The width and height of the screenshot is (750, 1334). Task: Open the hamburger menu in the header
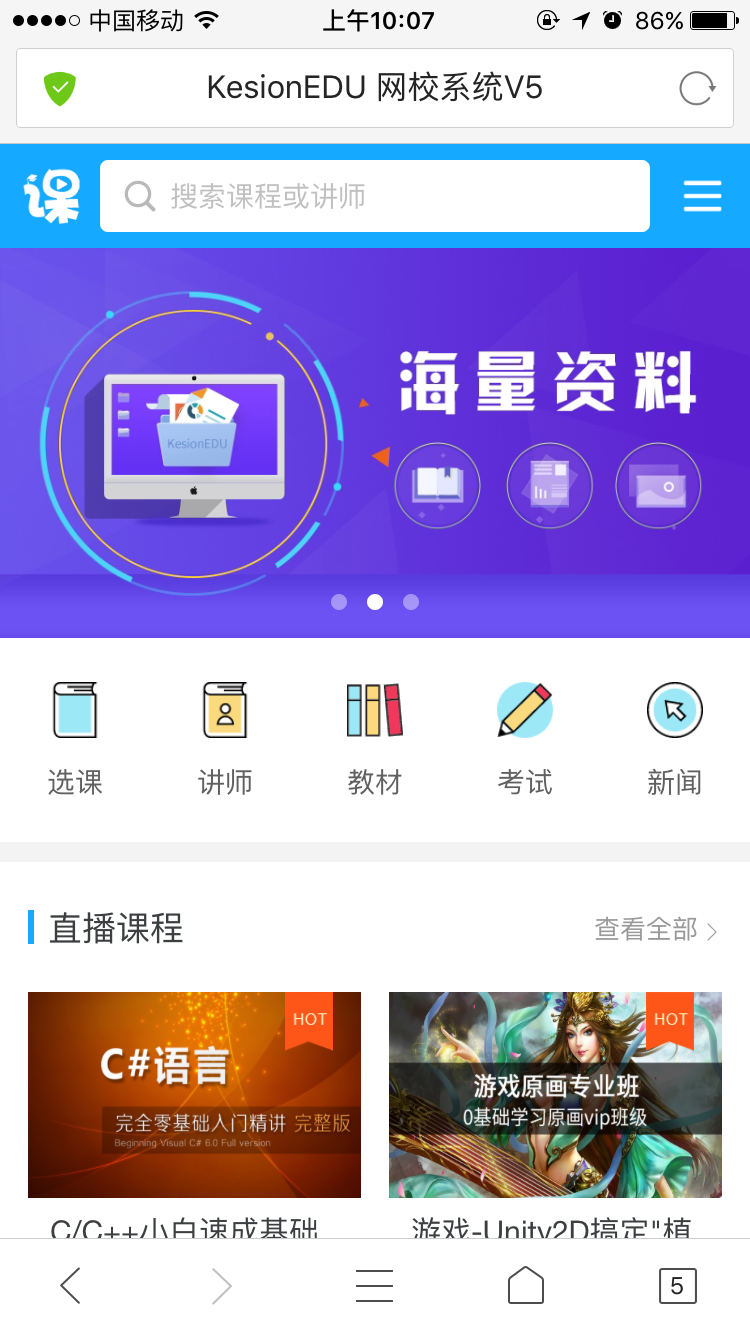pos(703,195)
